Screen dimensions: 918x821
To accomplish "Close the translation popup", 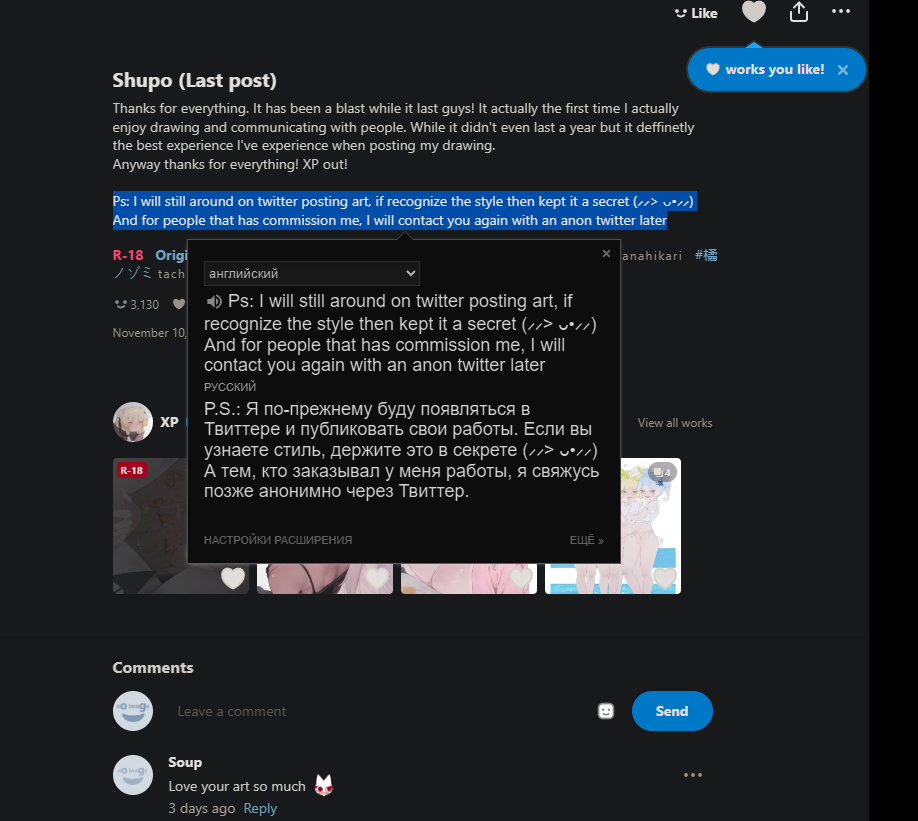I will pos(606,254).
